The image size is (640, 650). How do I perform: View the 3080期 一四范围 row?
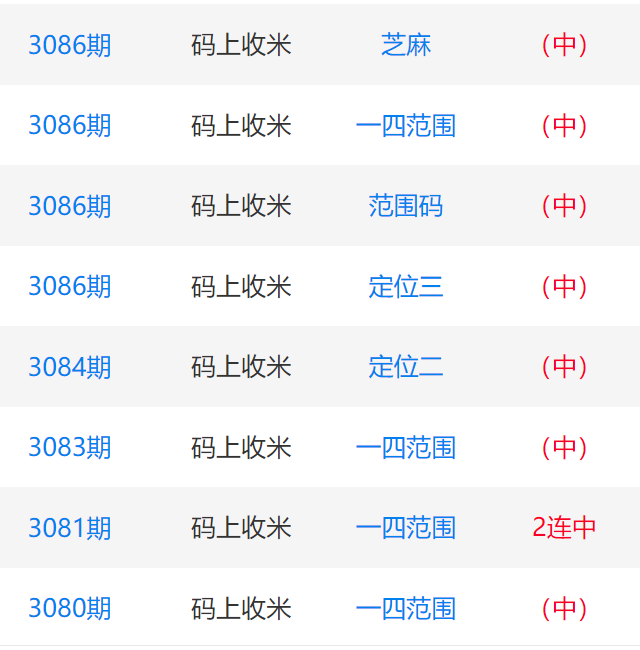pos(405,608)
